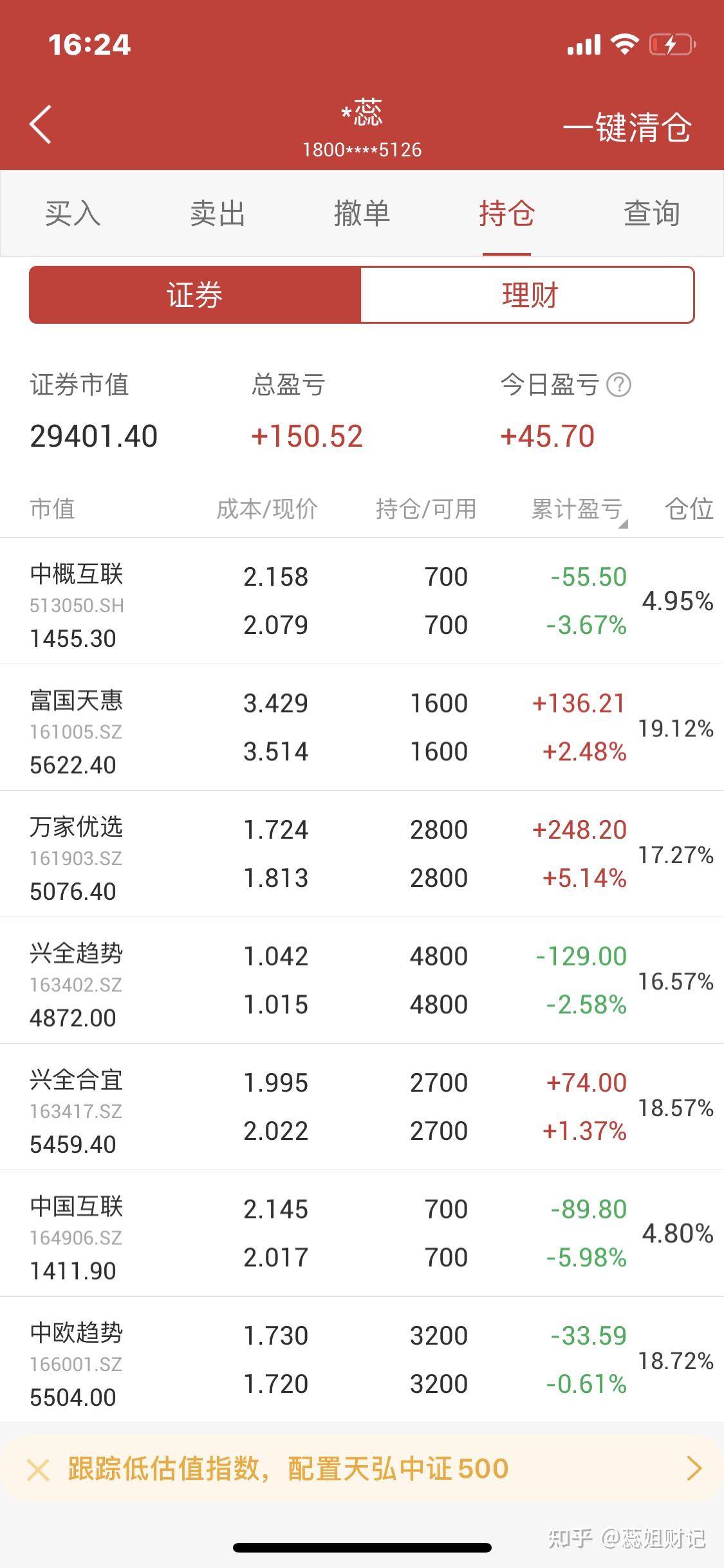This screenshot has width=724, height=1568.
Task: Switch to the 买入 tab
Action: (73, 214)
